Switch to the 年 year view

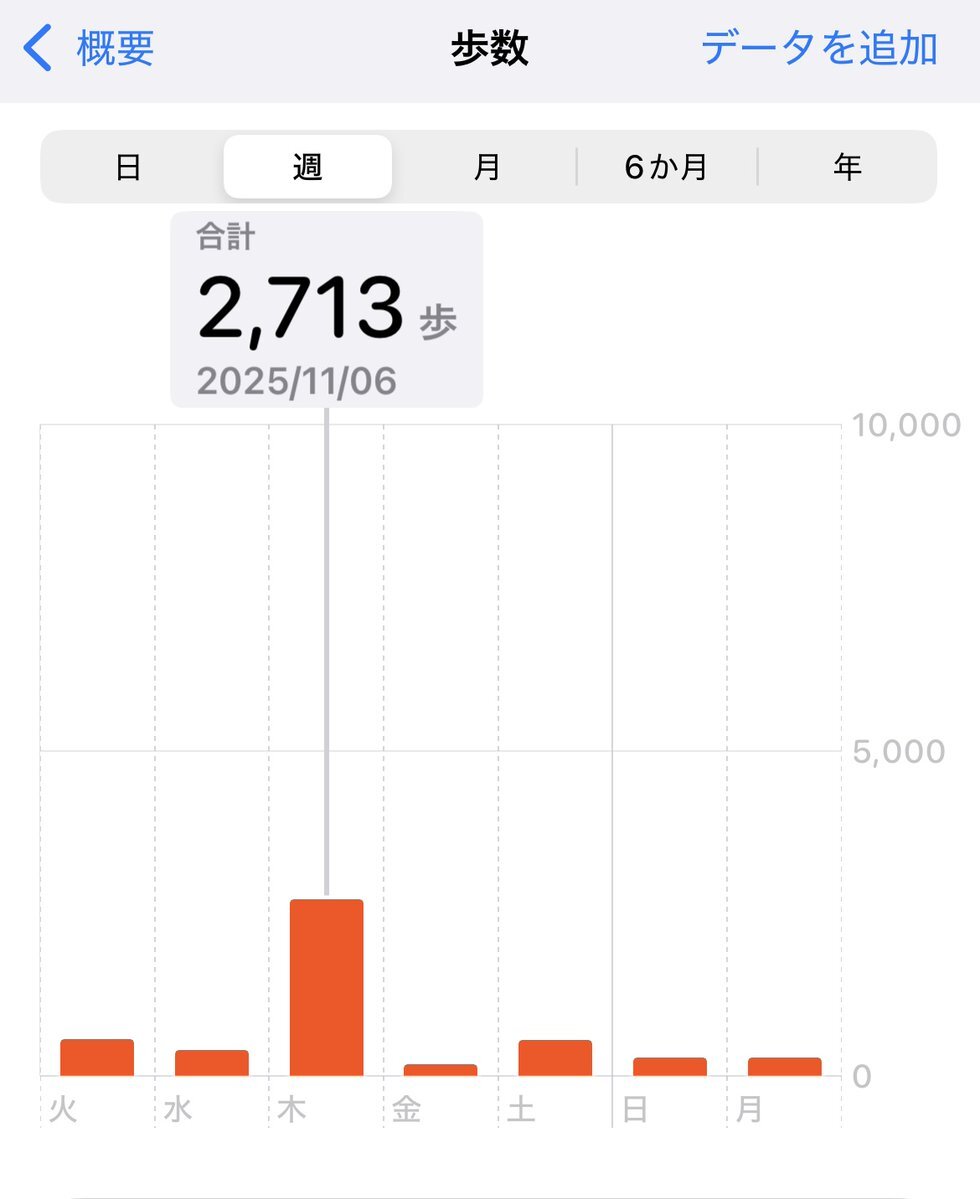(x=847, y=167)
